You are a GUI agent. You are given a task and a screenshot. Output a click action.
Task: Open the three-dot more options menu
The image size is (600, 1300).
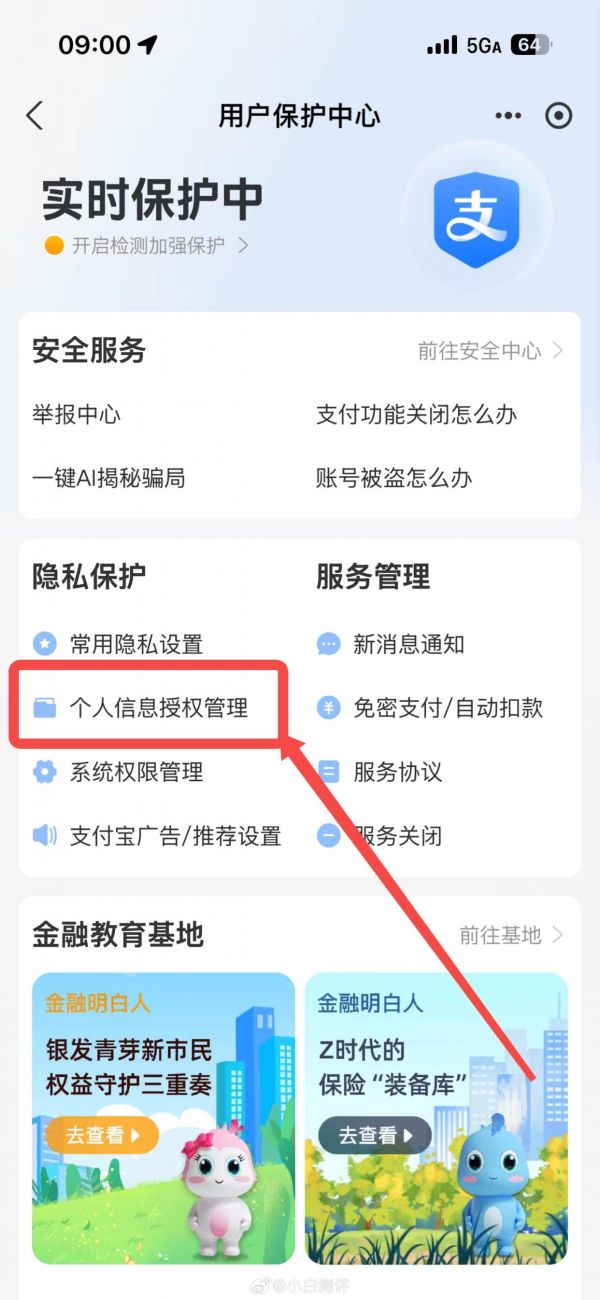(x=509, y=116)
